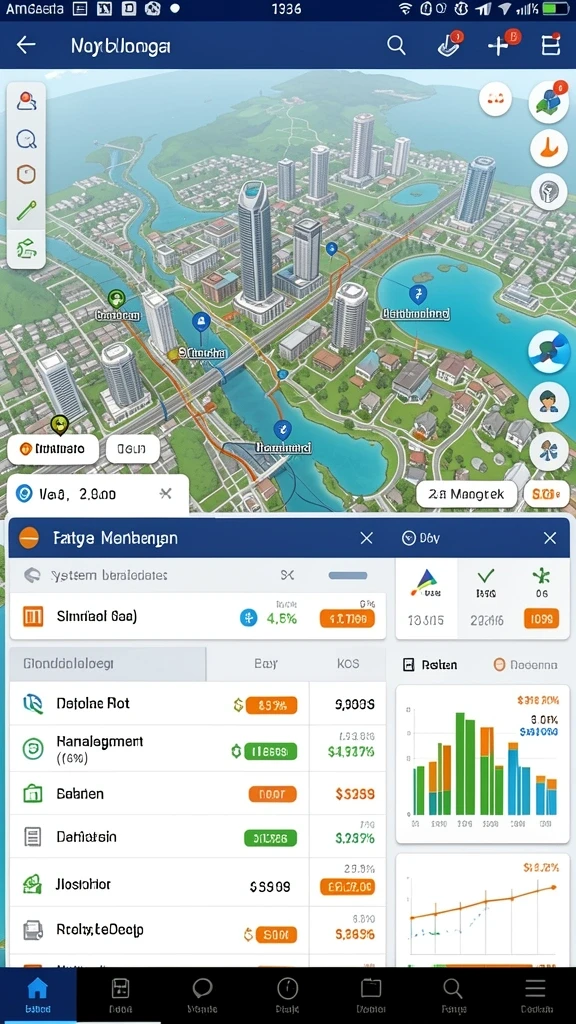
Task: Switch to the home tab in the bottom bar
Action: click(38, 994)
